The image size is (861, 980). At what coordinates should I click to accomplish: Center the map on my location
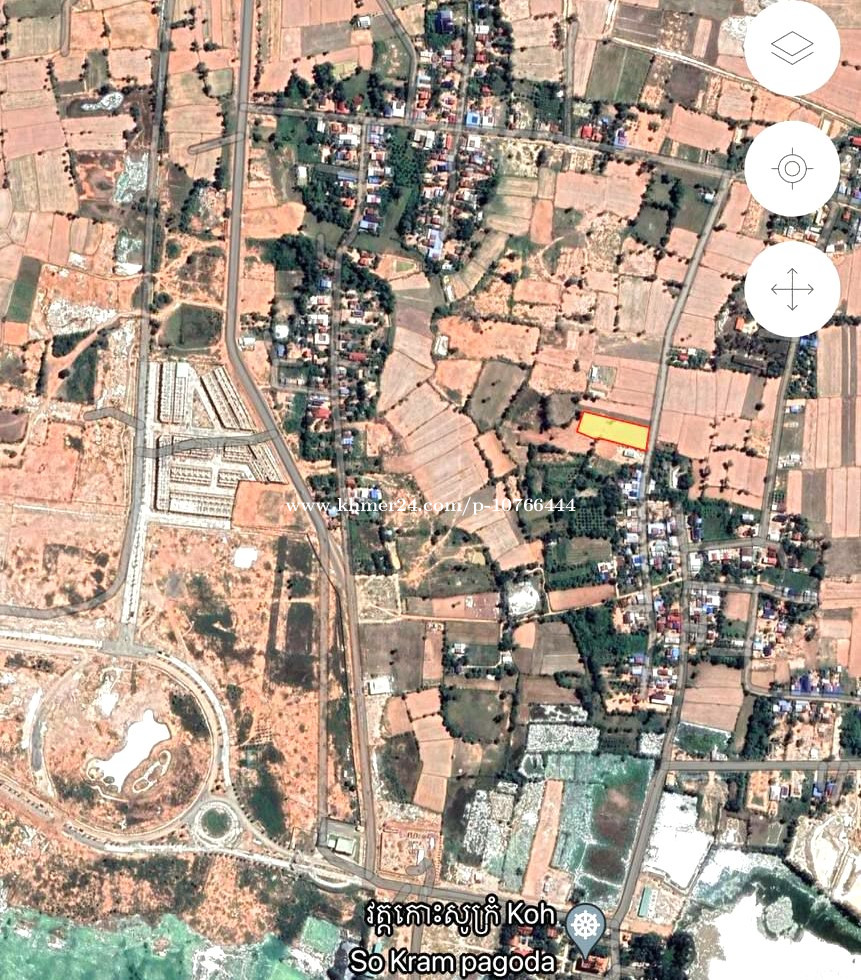pyautogui.click(x=792, y=168)
